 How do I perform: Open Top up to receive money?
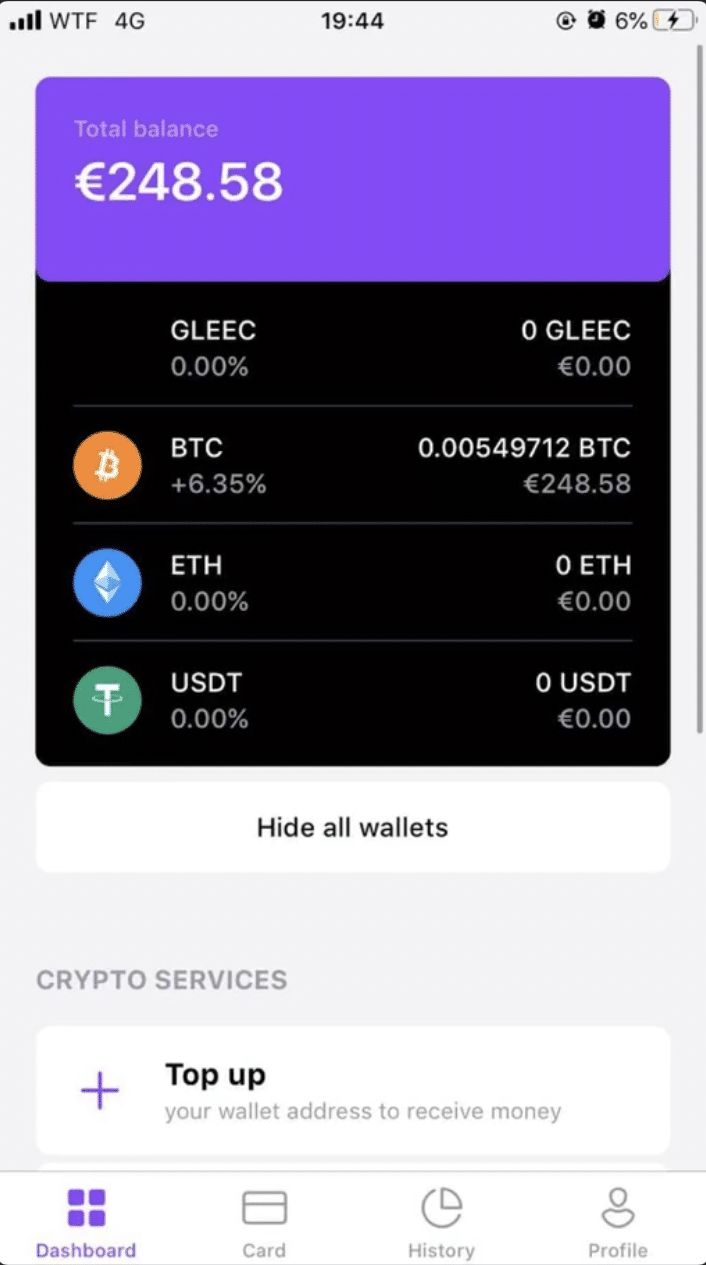click(352, 1090)
